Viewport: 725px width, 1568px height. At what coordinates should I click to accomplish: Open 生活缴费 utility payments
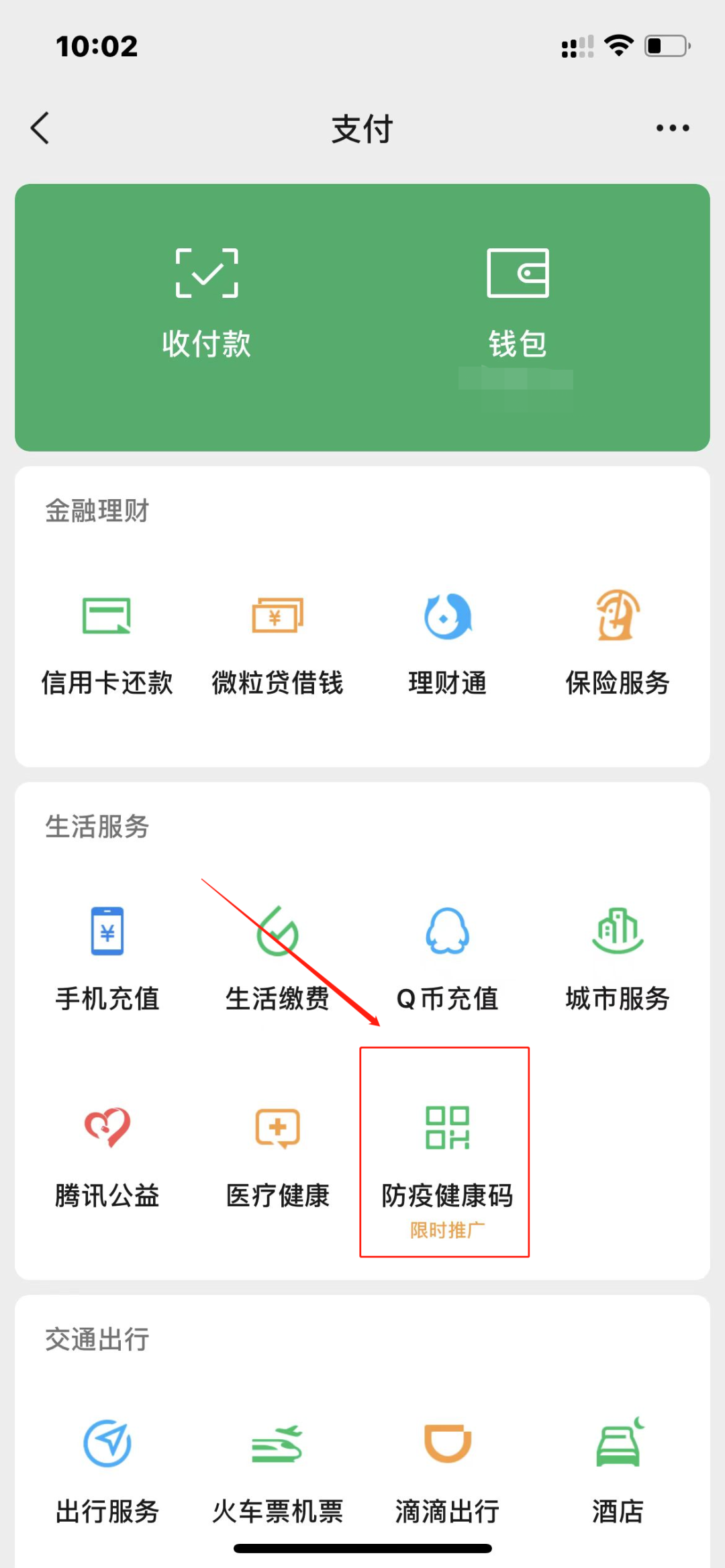[x=277, y=956]
